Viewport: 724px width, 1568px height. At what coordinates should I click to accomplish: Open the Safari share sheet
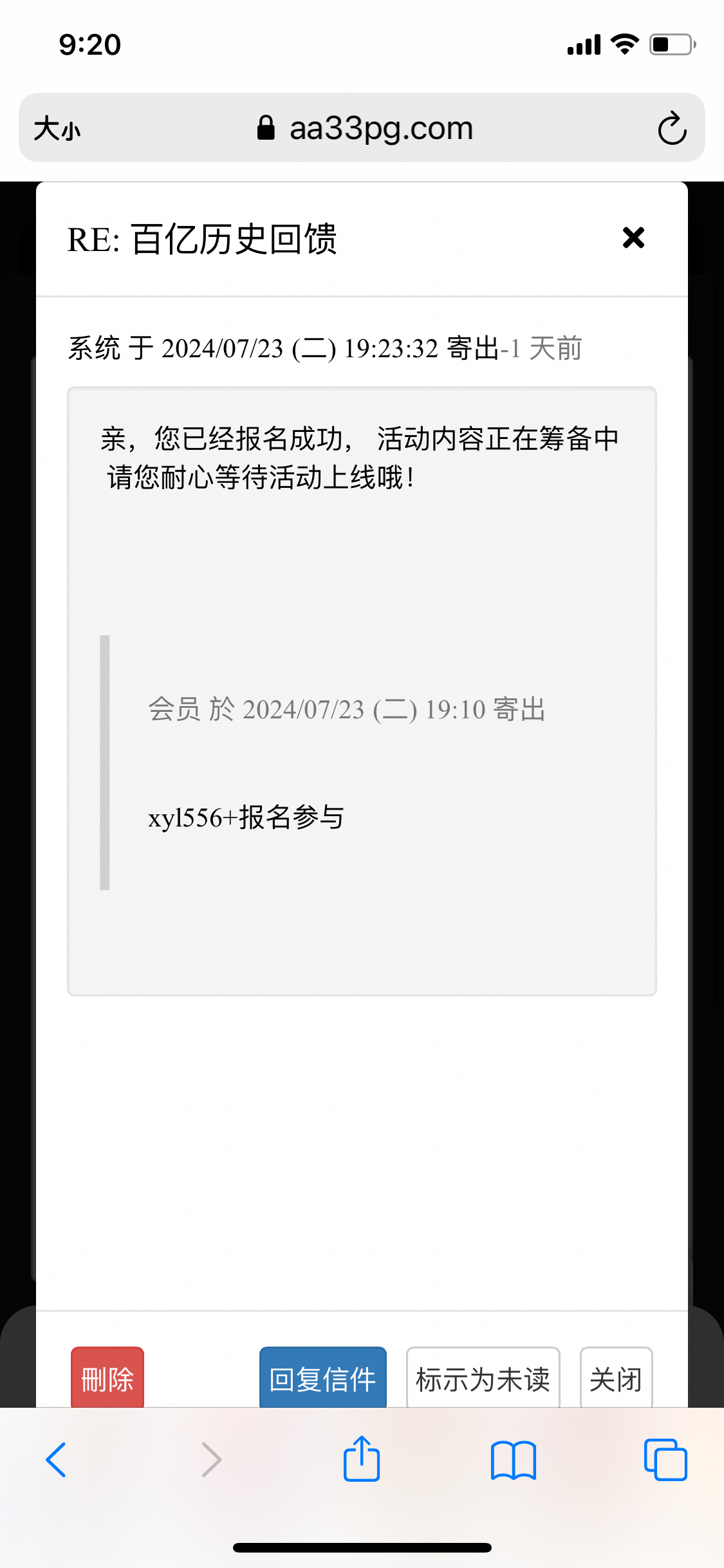click(x=362, y=1459)
